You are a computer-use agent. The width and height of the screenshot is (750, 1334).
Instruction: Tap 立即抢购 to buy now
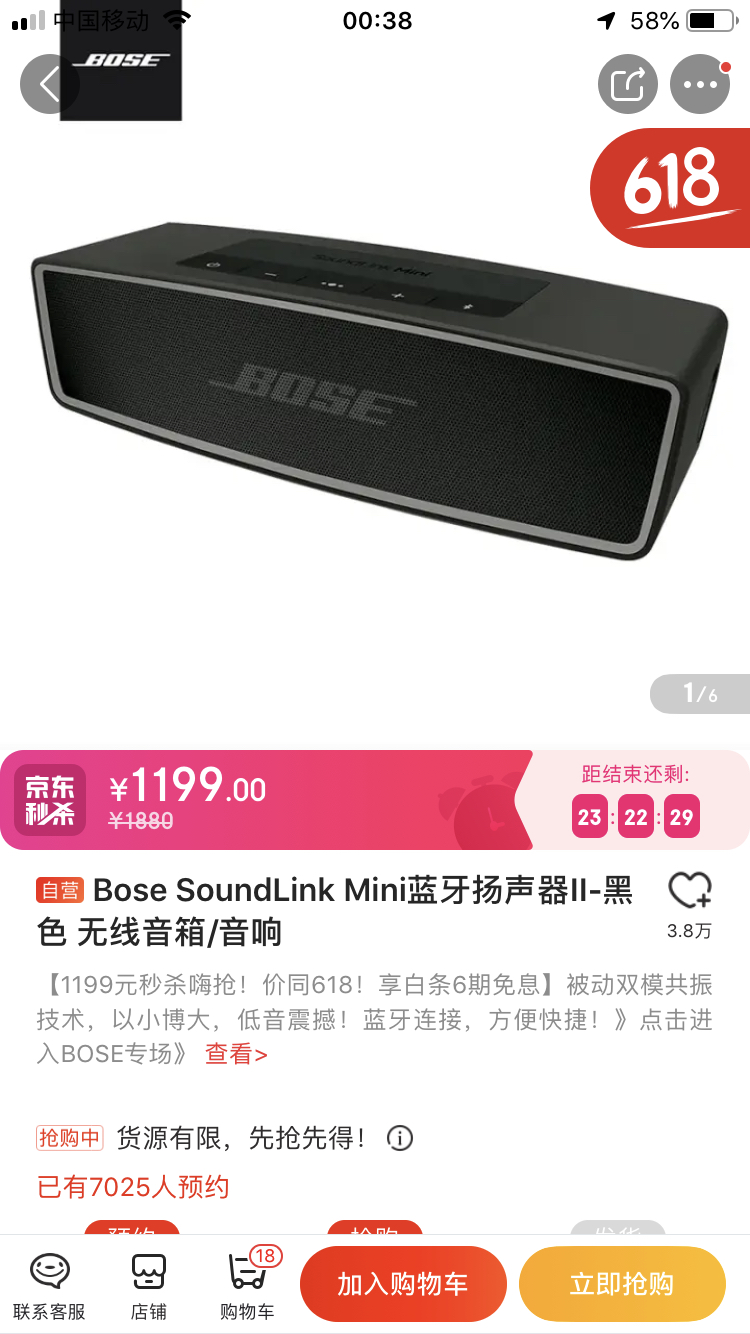[x=622, y=1283]
